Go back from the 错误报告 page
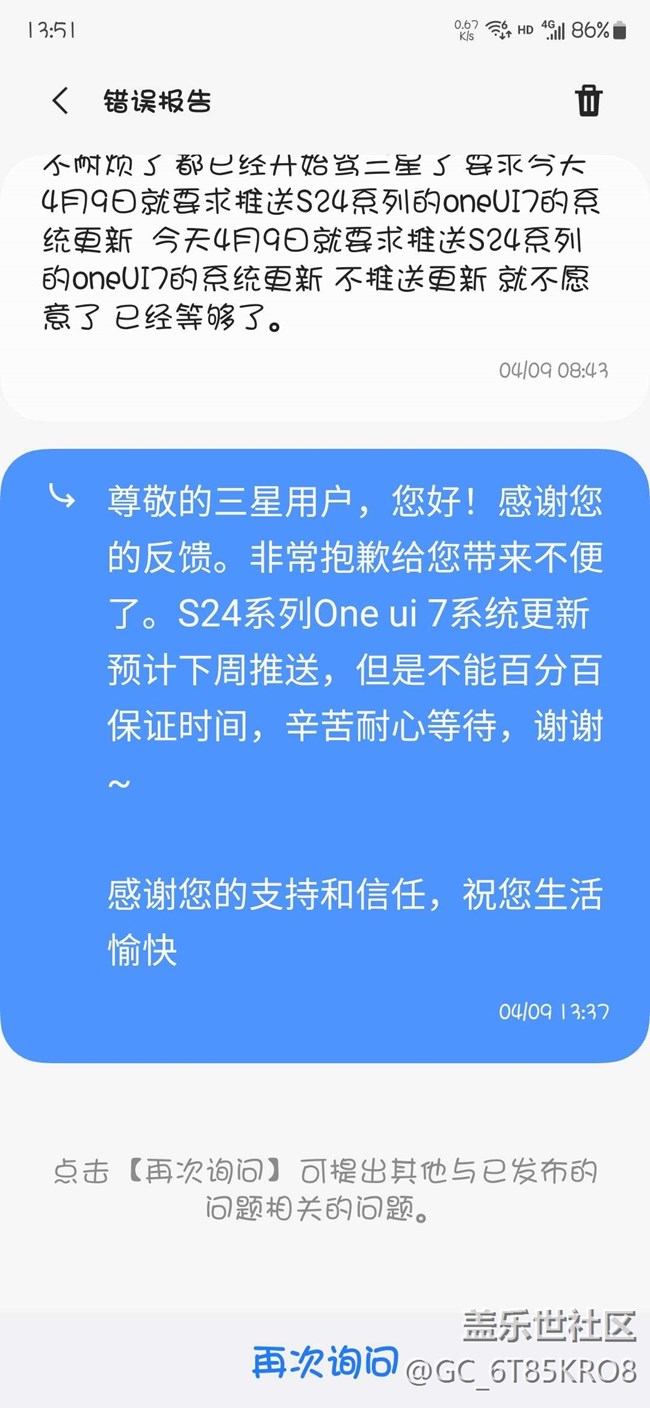The height and width of the screenshot is (1408, 650). click(61, 101)
